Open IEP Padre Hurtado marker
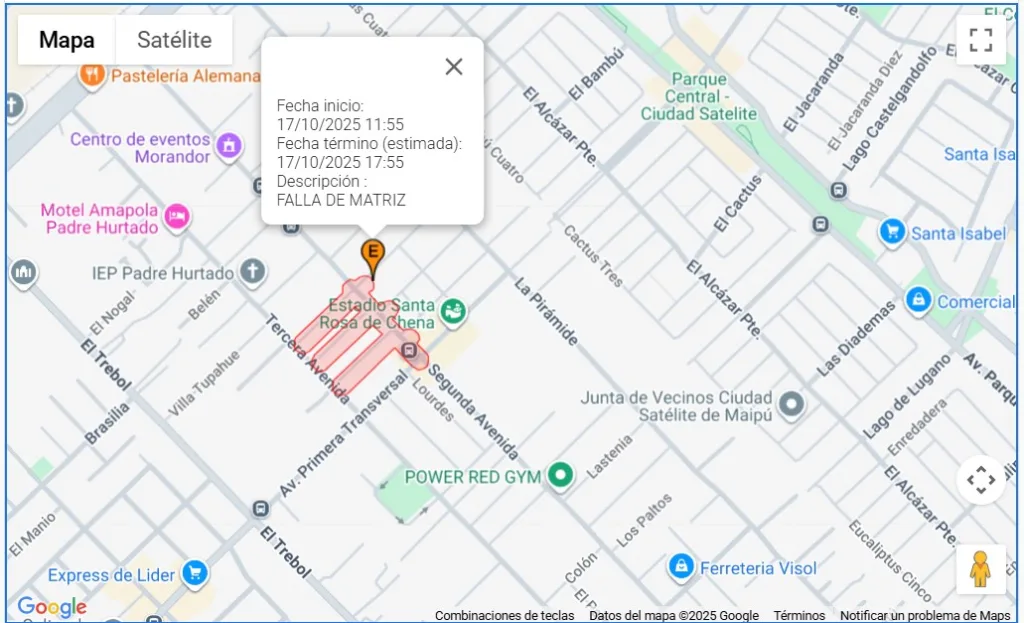Image resolution: width=1024 pixels, height=623 pixels. pos(253,271)
